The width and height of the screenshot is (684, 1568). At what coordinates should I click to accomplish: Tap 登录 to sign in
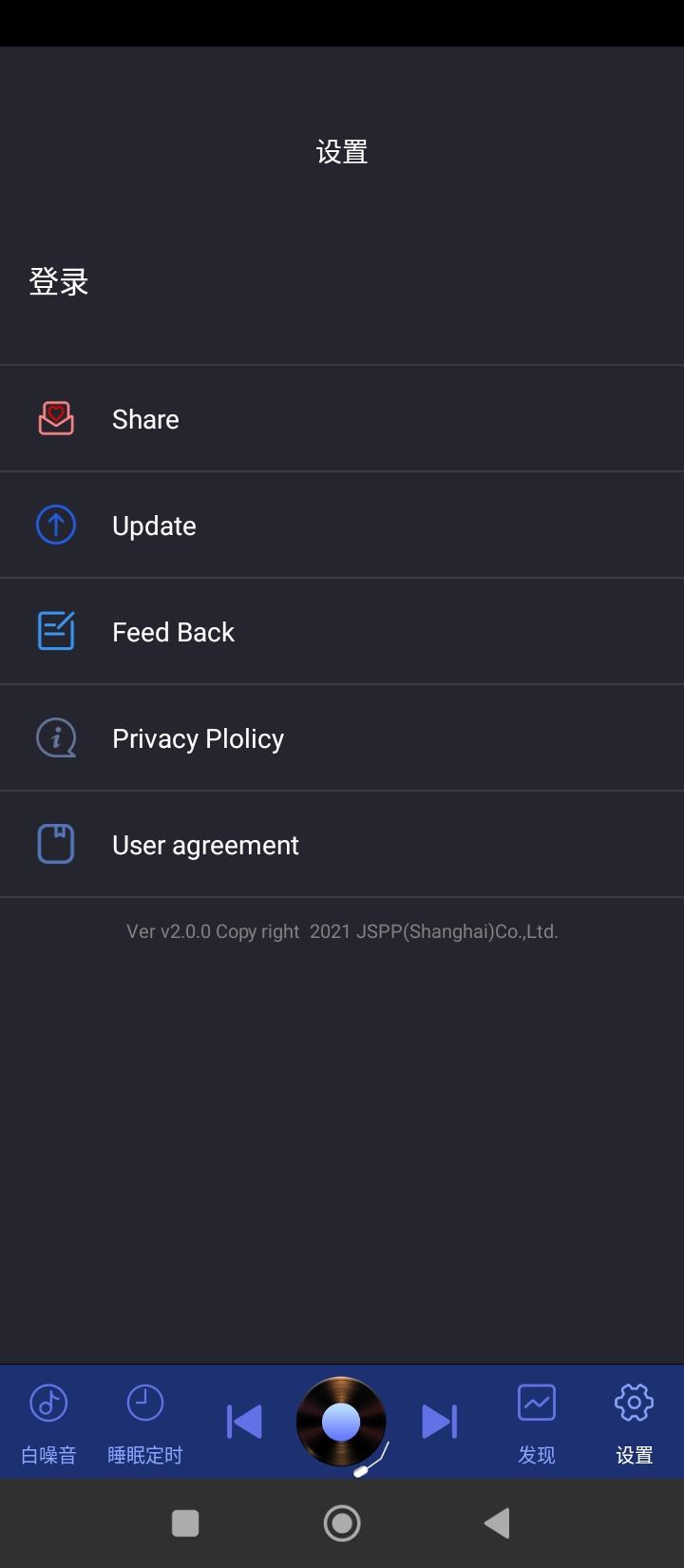tap(60, 281)
